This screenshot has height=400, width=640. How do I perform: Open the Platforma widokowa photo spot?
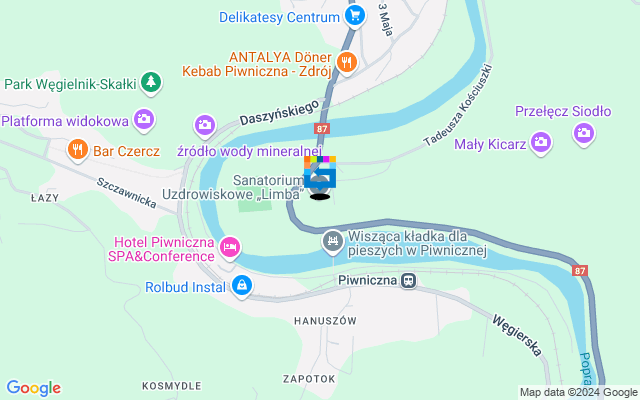coord(145,120)
